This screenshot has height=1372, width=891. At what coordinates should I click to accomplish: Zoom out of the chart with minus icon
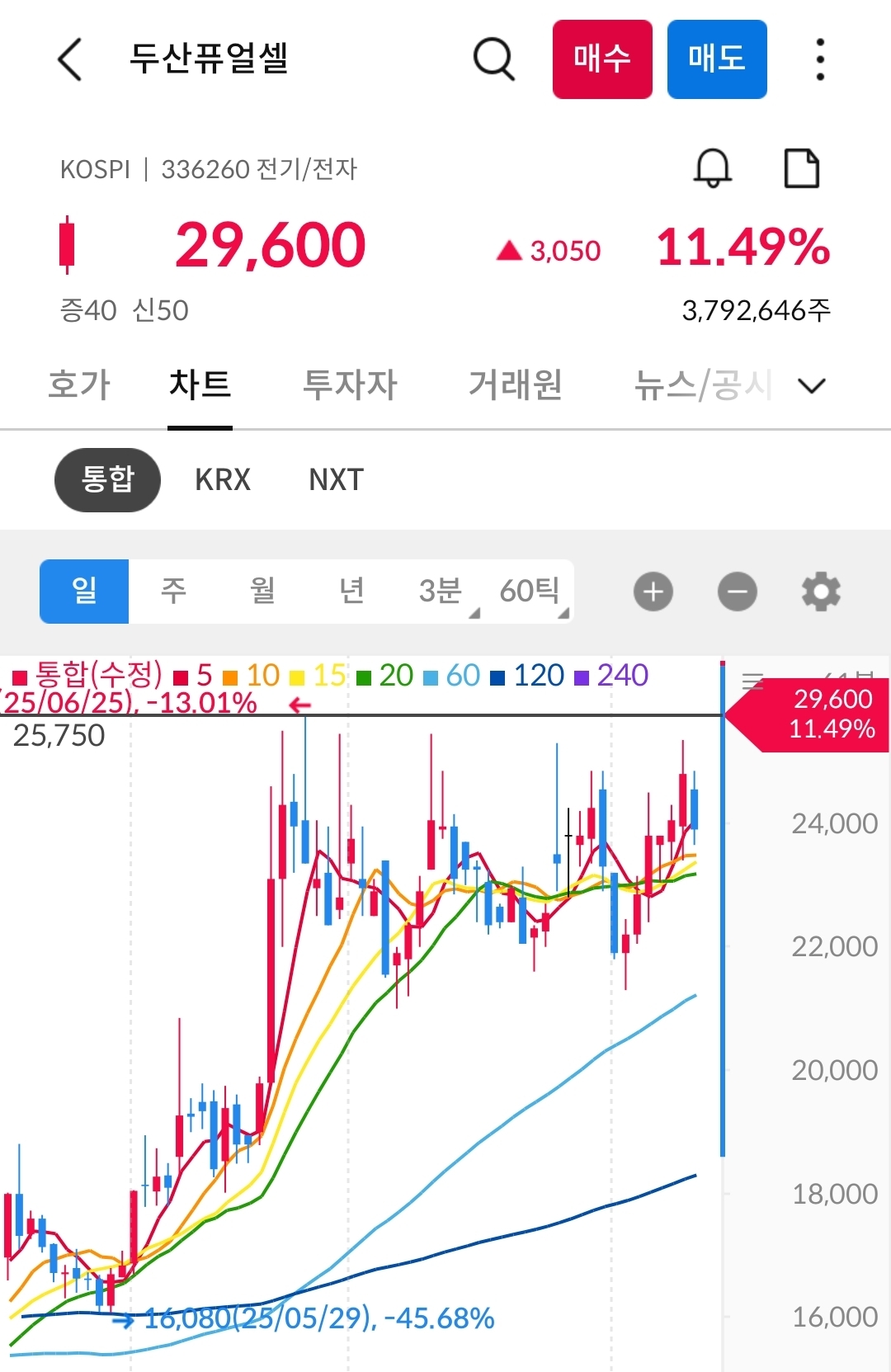point(737,591)
